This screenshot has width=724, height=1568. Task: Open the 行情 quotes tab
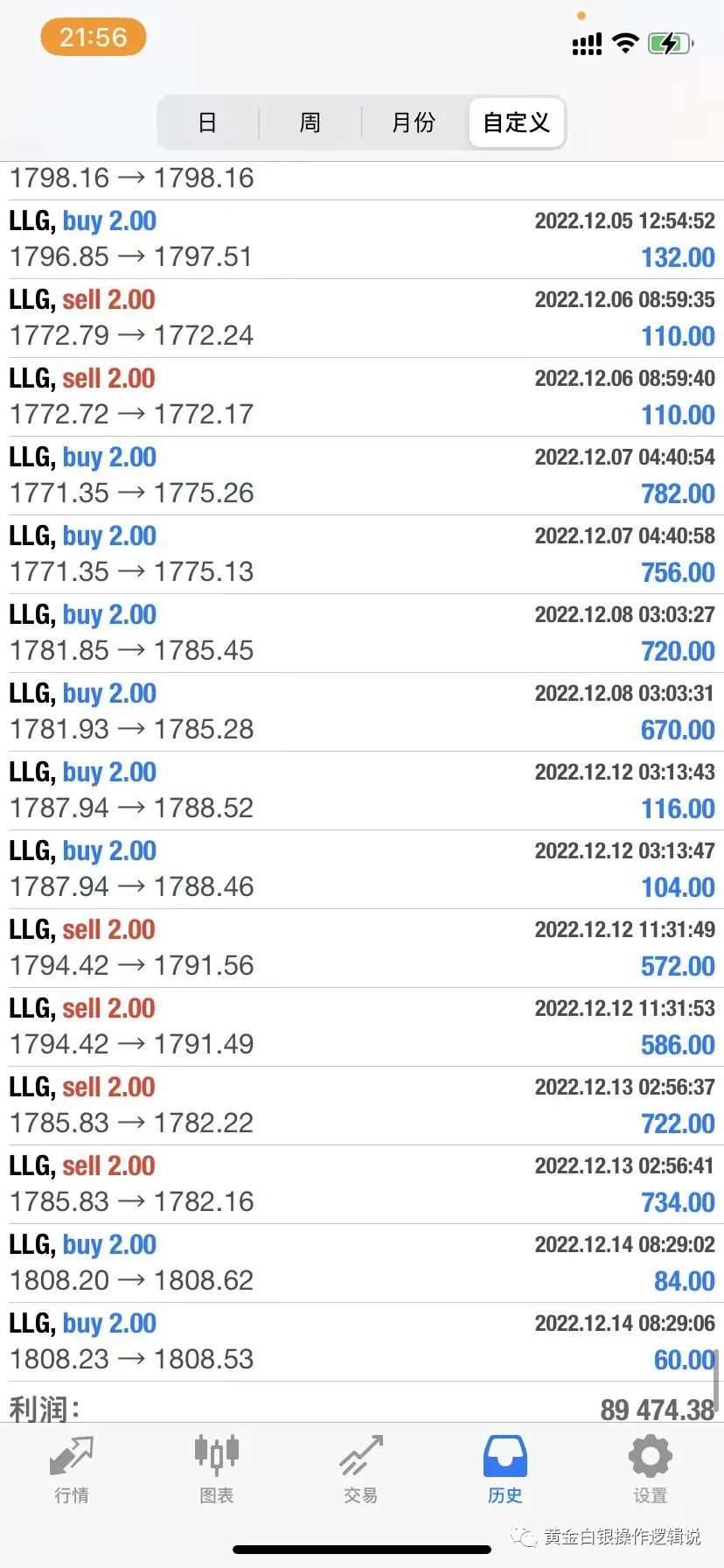tap(72, 1470)
